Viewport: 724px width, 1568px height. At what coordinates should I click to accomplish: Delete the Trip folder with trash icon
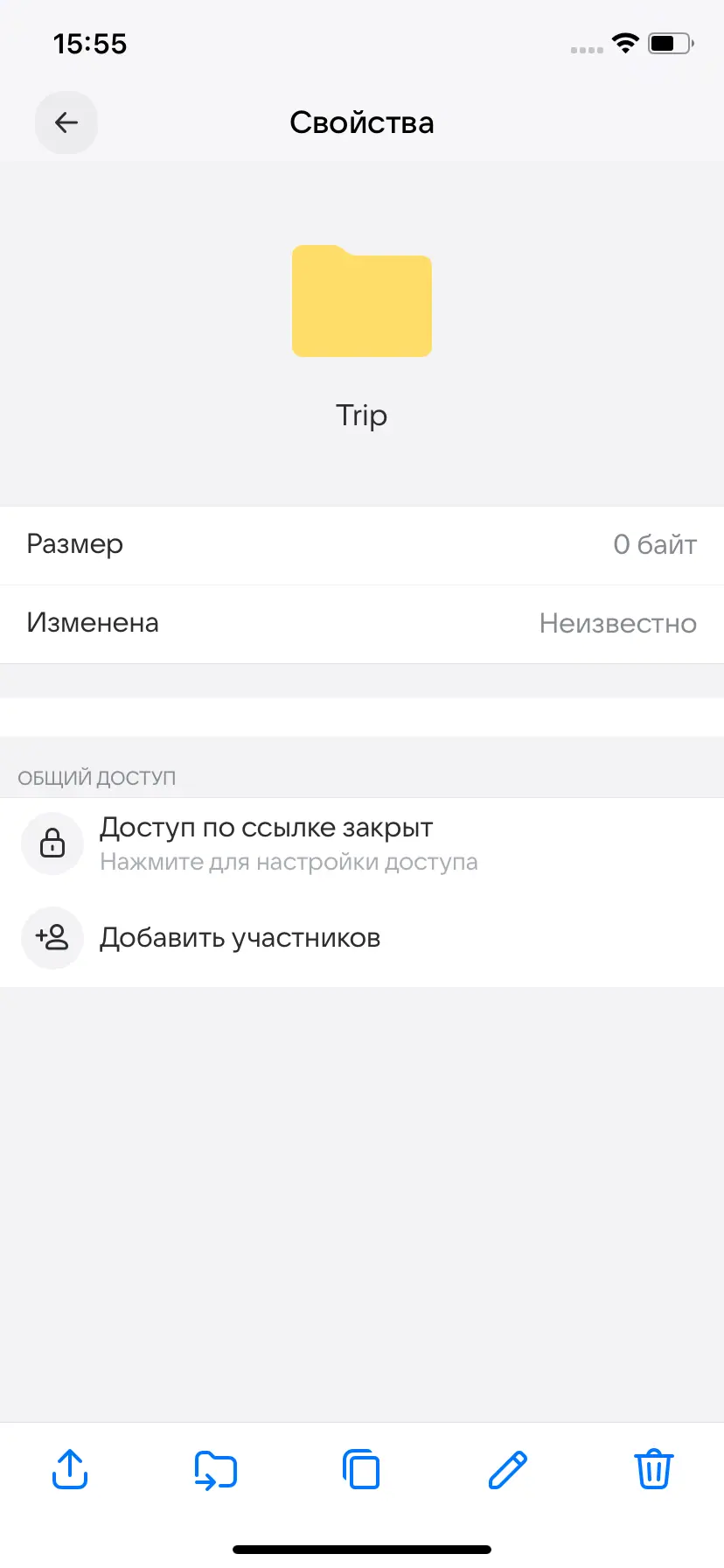pos(653,1469)
